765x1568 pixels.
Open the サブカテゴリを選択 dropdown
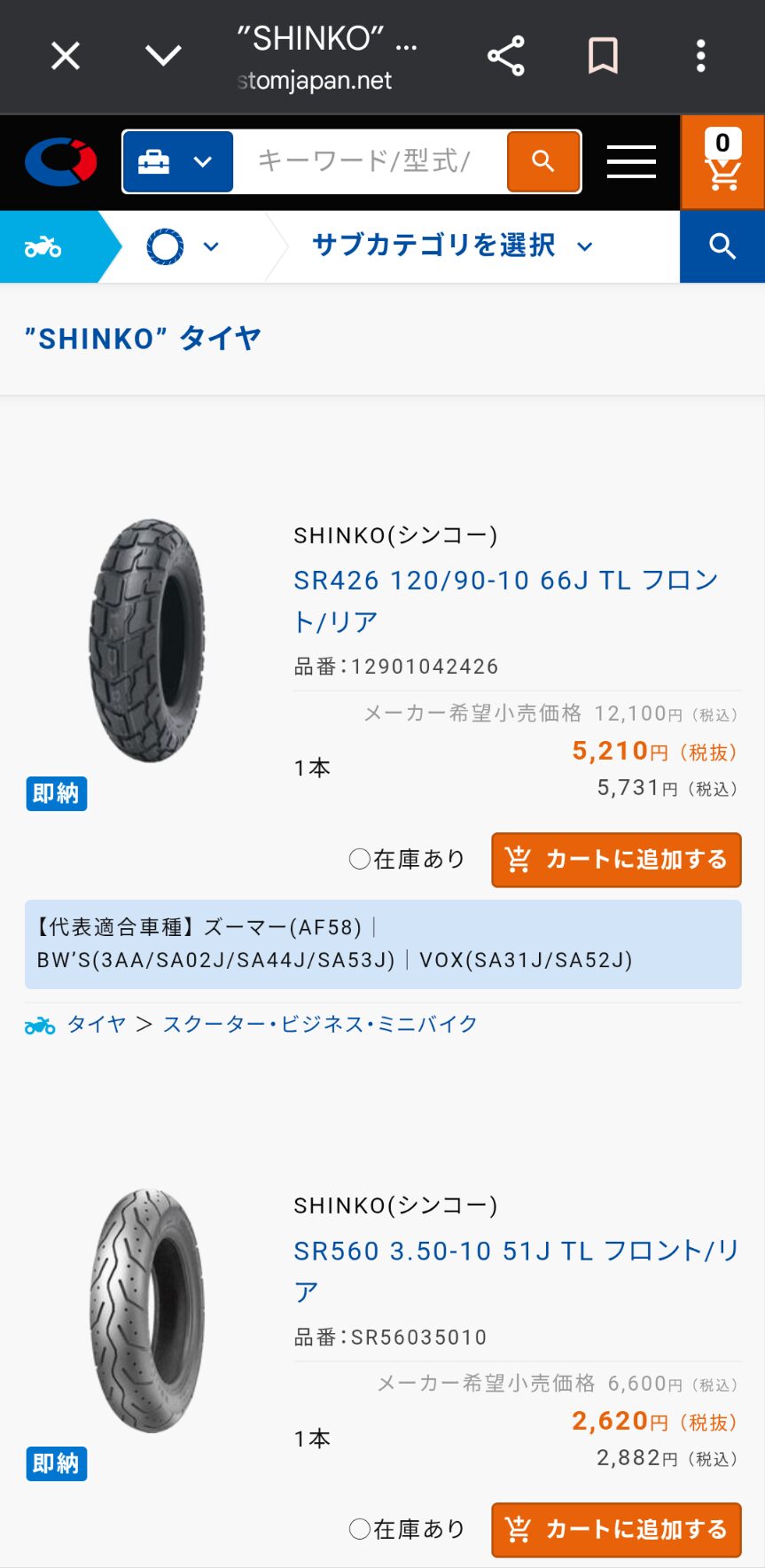pyautogui.click(x=452, y=246)
